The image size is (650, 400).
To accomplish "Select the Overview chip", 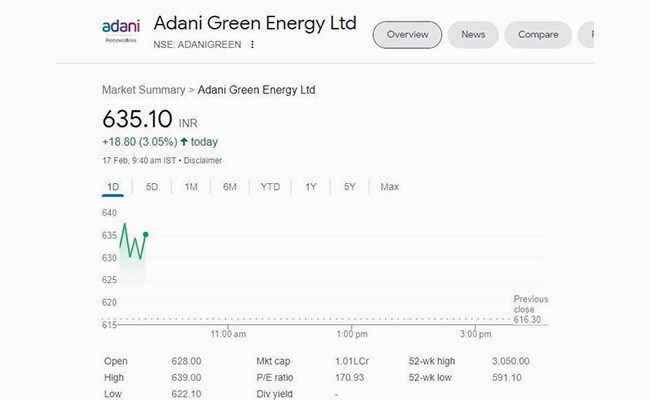I will tap(407, 35).
